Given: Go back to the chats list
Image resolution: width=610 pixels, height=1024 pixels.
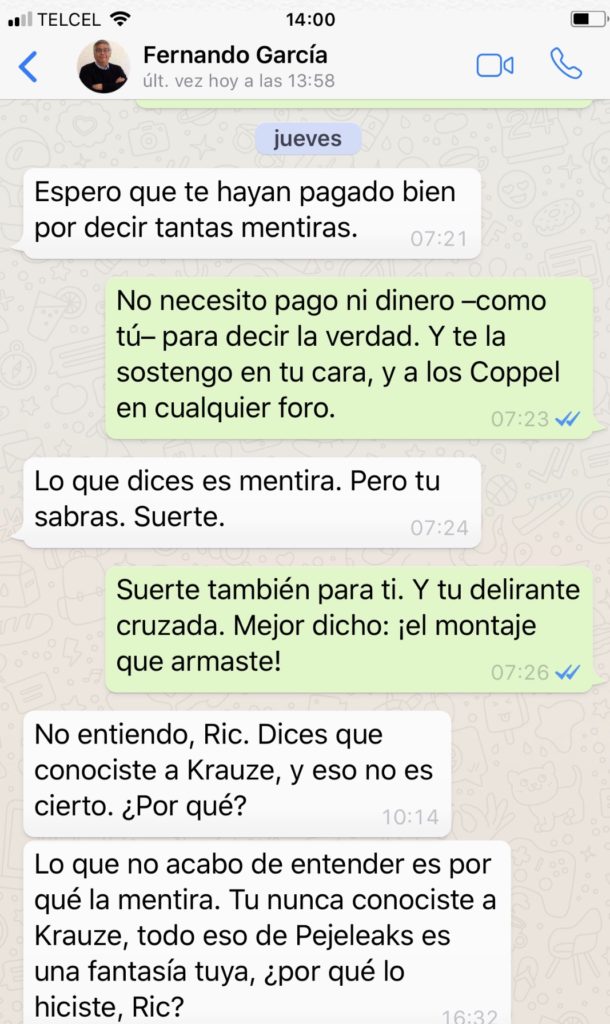Looking at the screenshot, I should tap(28, 67).
